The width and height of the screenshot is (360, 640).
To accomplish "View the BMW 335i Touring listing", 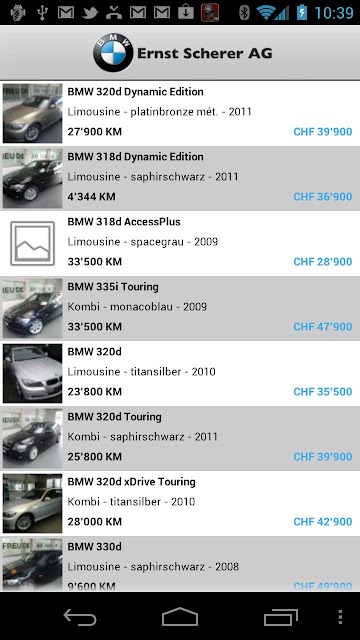I will point(180,308).
